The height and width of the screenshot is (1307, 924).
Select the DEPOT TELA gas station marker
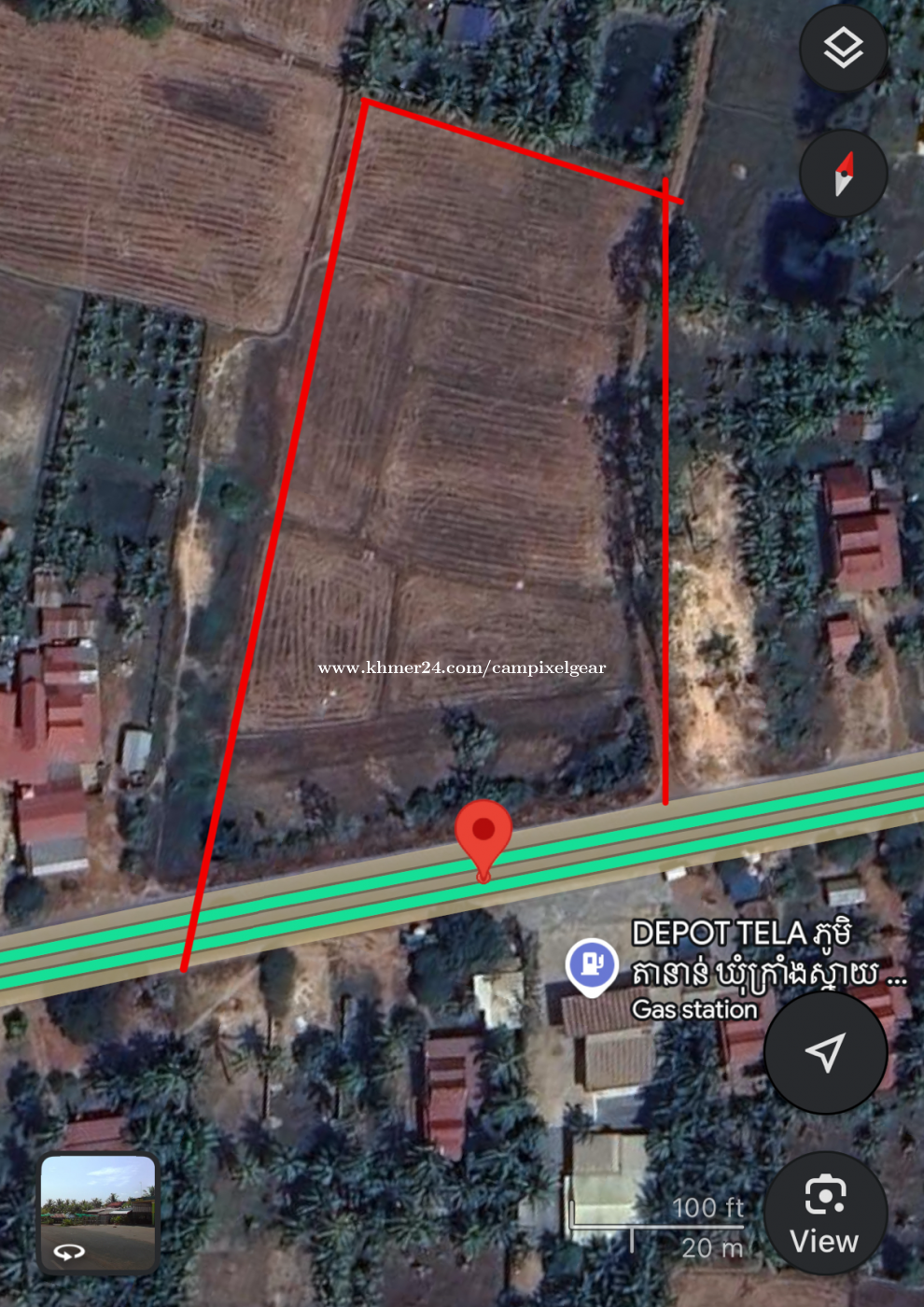(592, 964)
